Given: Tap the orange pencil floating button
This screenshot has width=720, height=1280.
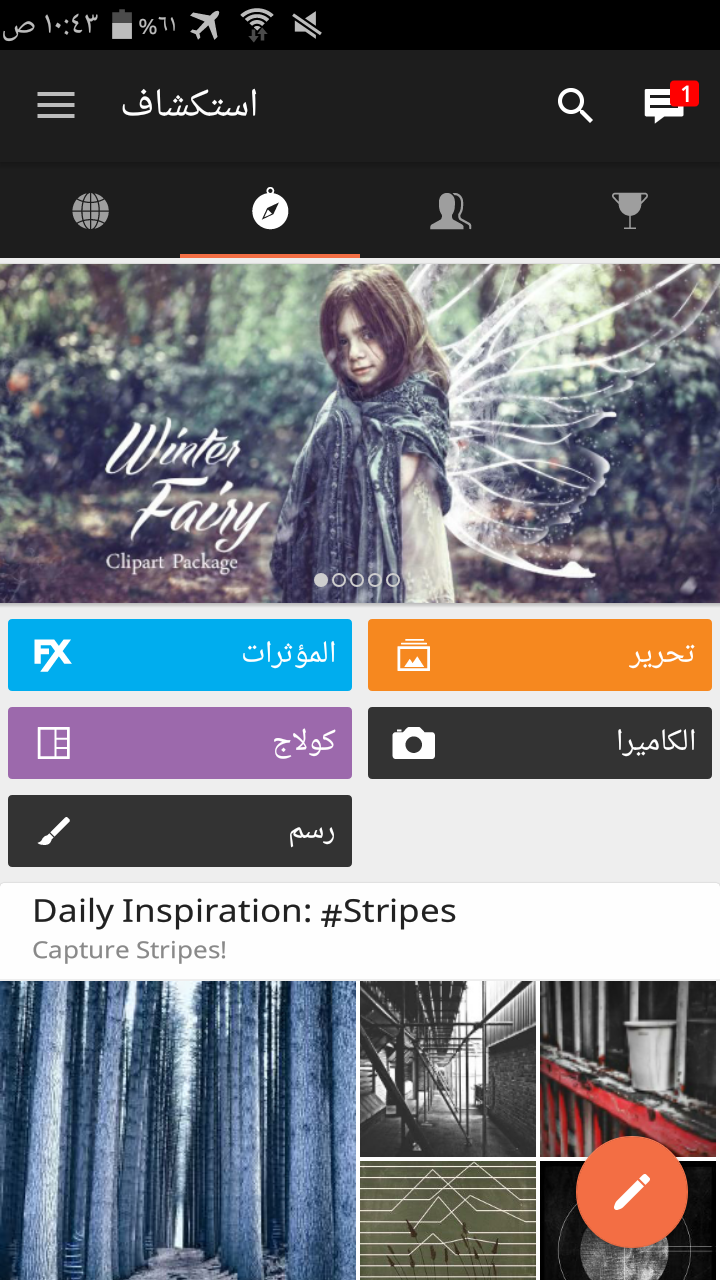Looking at the screenshot, I should (x=632, y=1192).
